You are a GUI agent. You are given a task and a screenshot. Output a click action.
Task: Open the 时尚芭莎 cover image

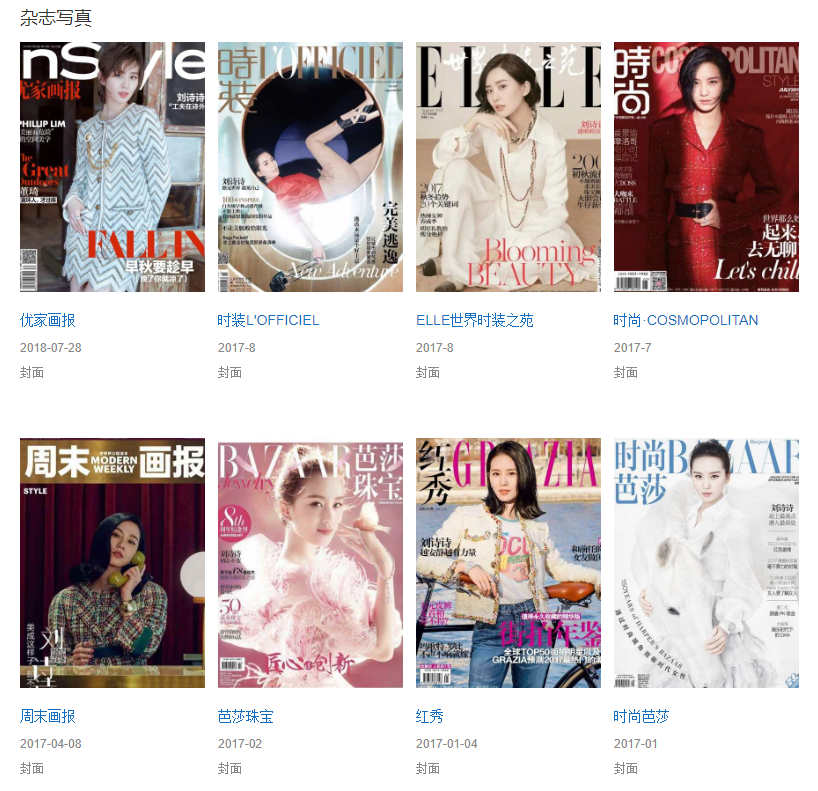(x=706, y=563)
